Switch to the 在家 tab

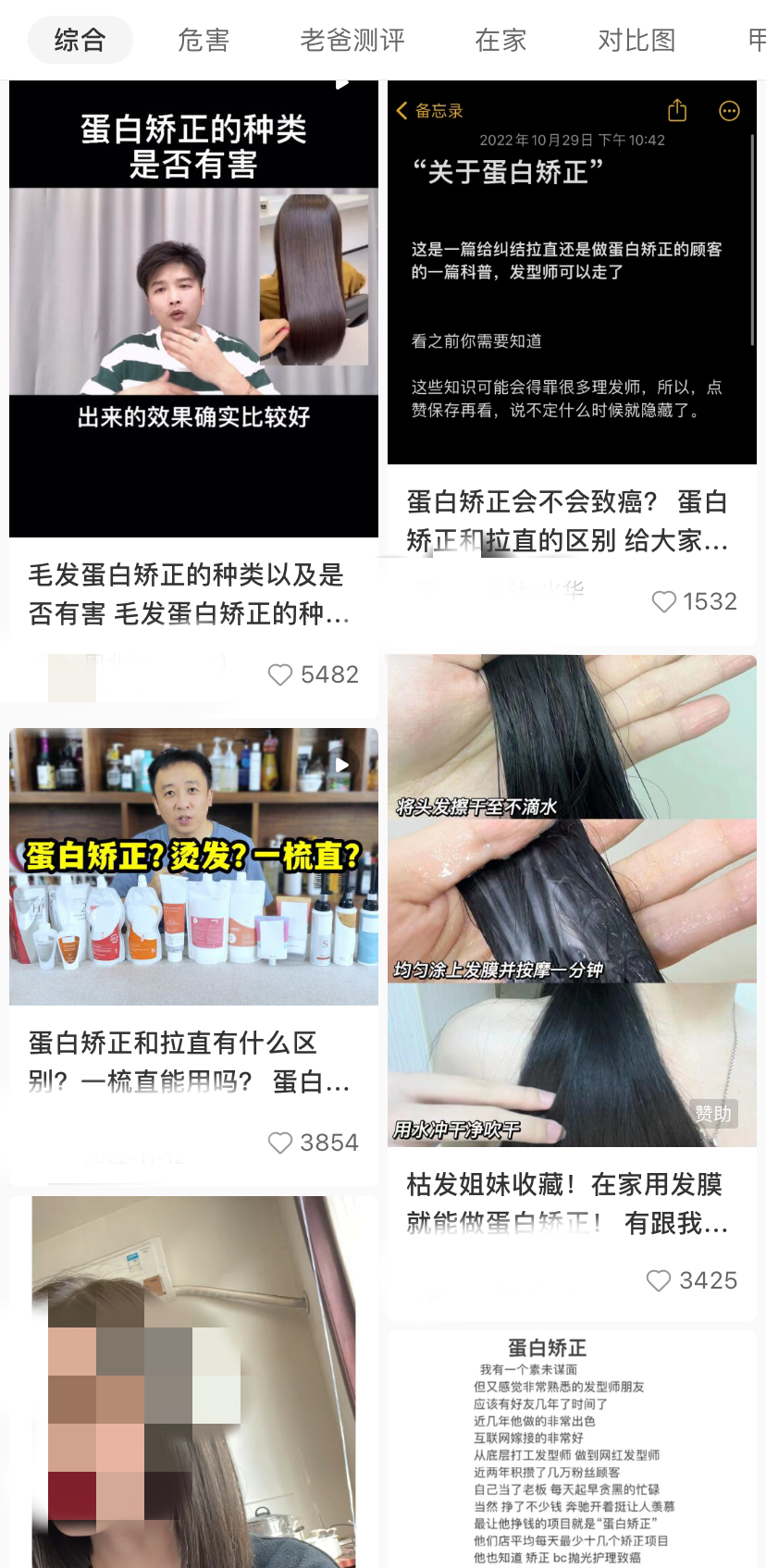click(500, 41)
